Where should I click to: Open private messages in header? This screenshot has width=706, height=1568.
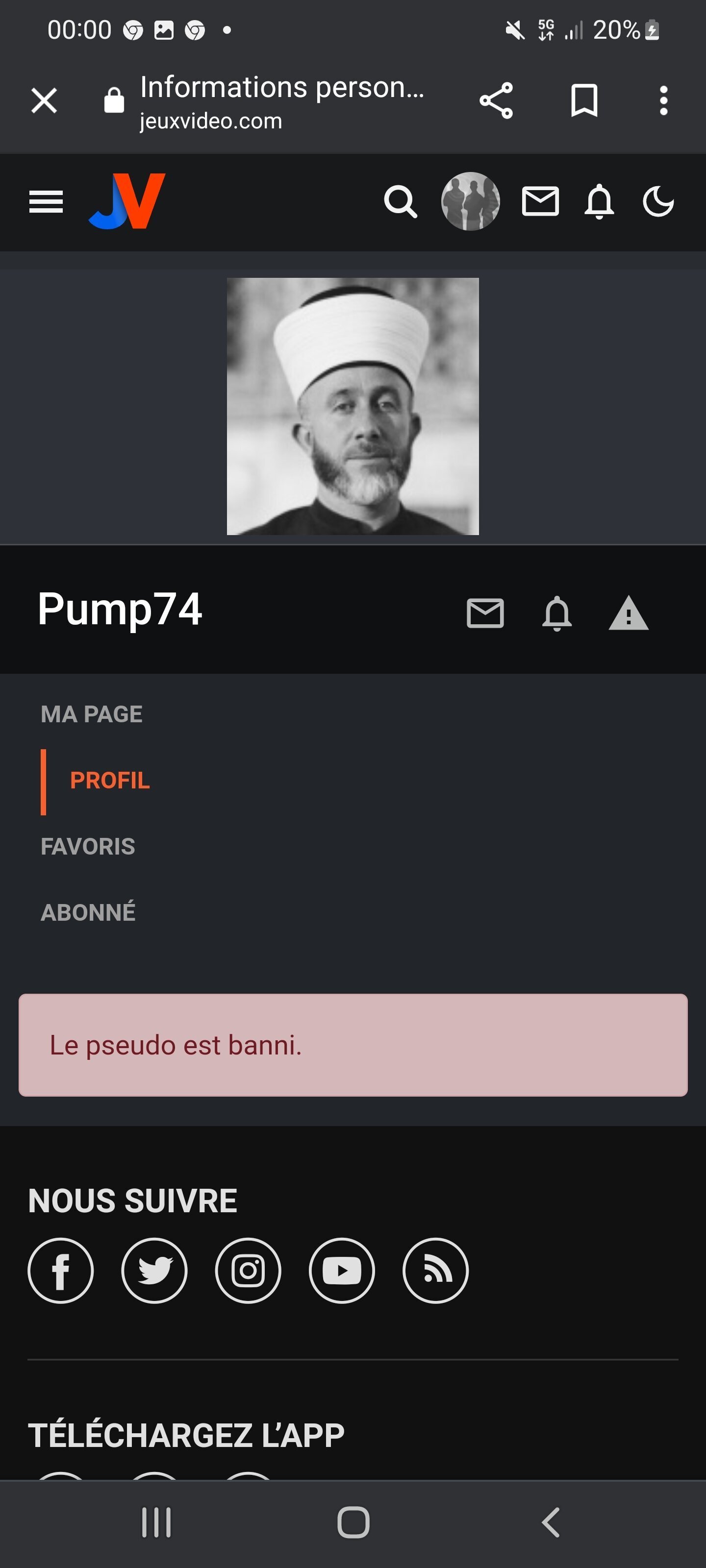540,201
